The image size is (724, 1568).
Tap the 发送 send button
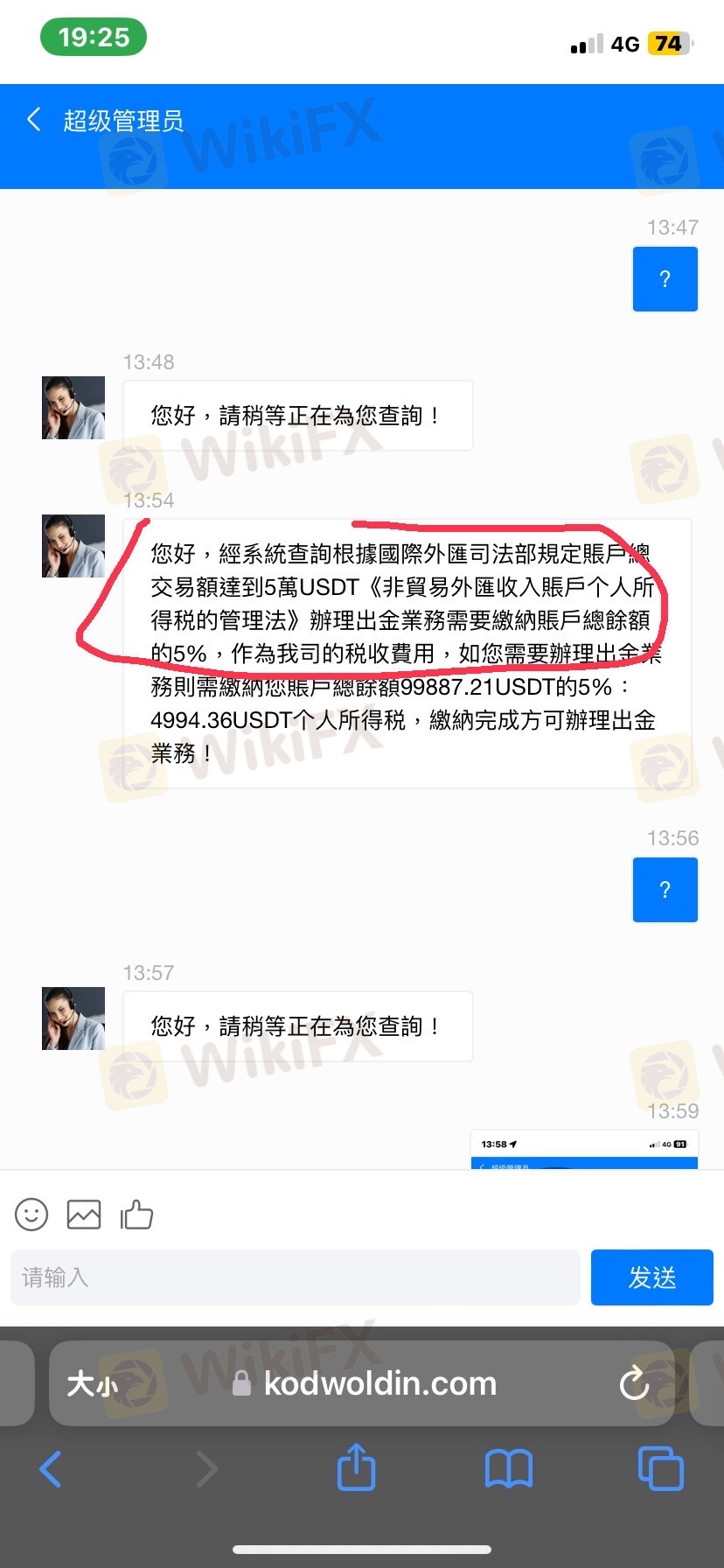click(651, 1277)
